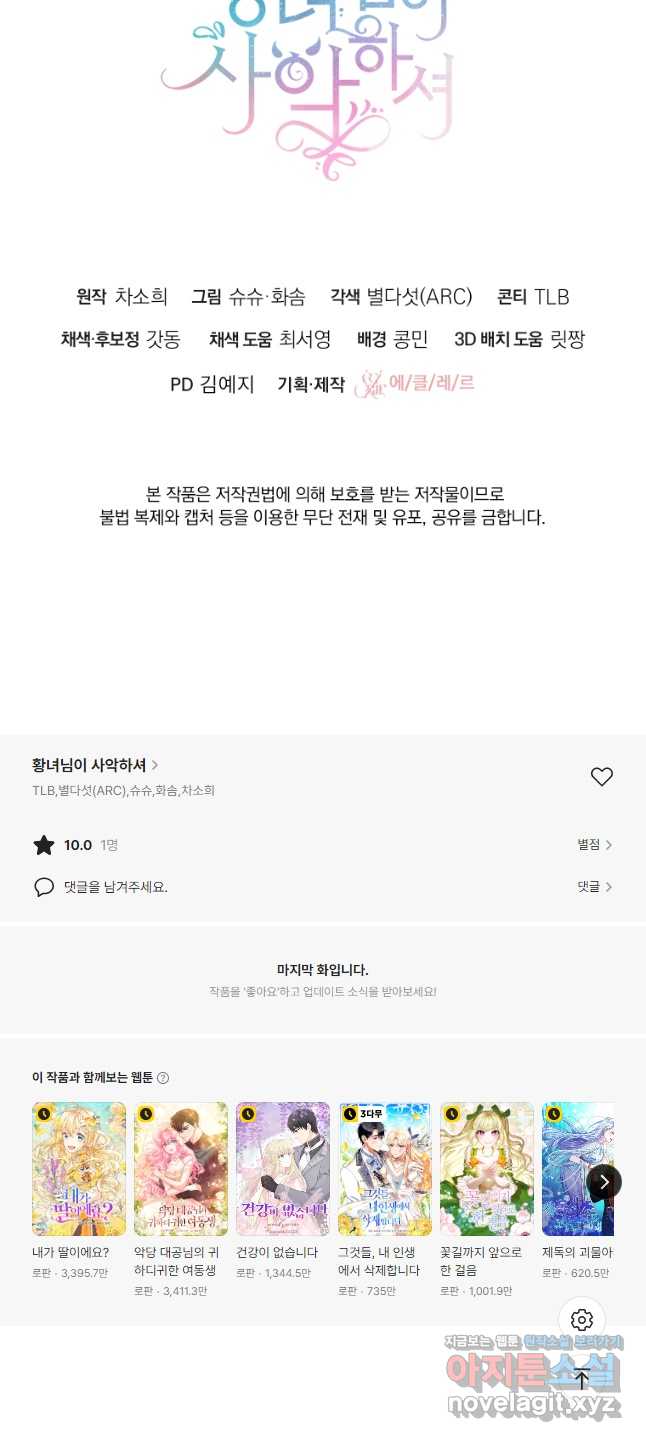Viewport: 646px width, 1442px height.
Task: Tap 댓글을 남겨주세요 to write comment
Action: (115, 887)
